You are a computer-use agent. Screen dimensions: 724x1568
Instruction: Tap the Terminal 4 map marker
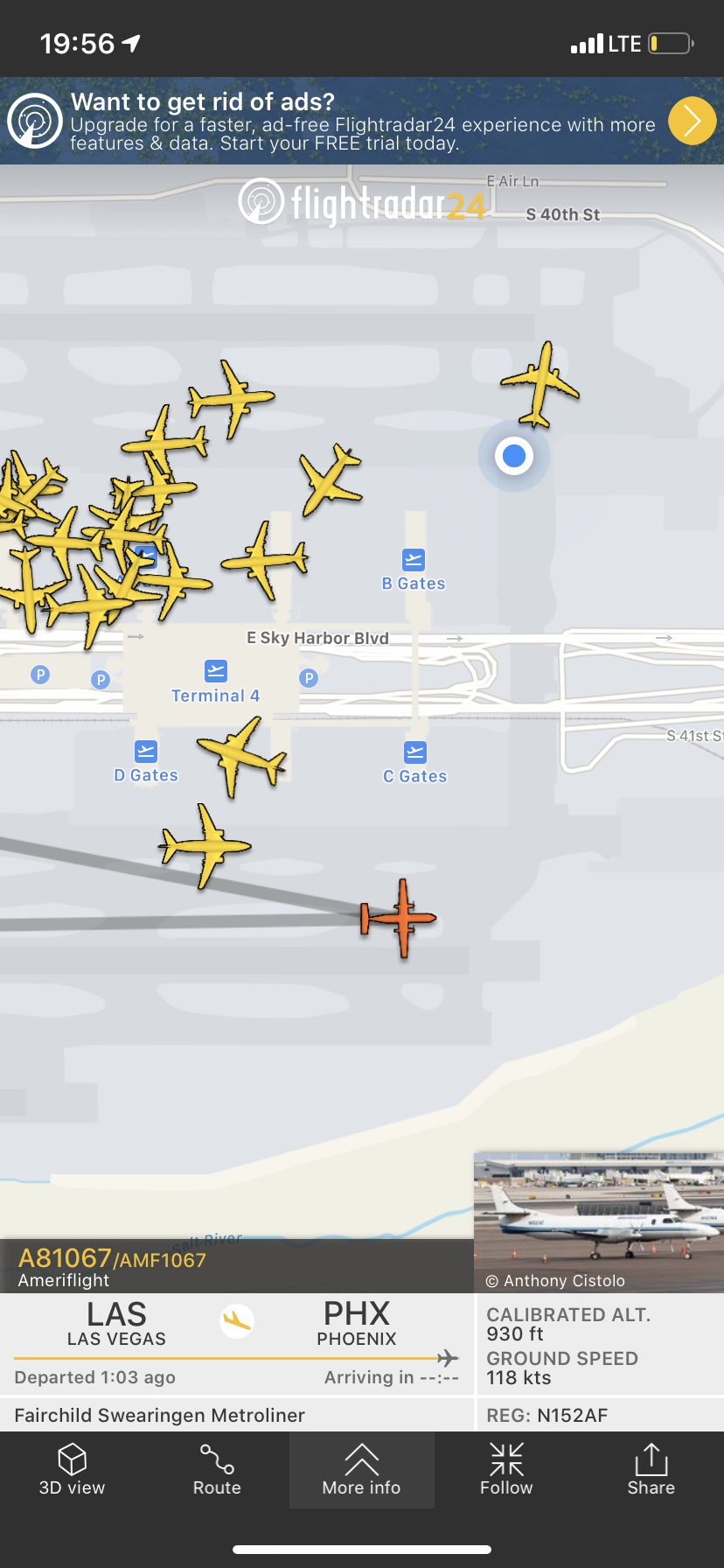[216, 672]
